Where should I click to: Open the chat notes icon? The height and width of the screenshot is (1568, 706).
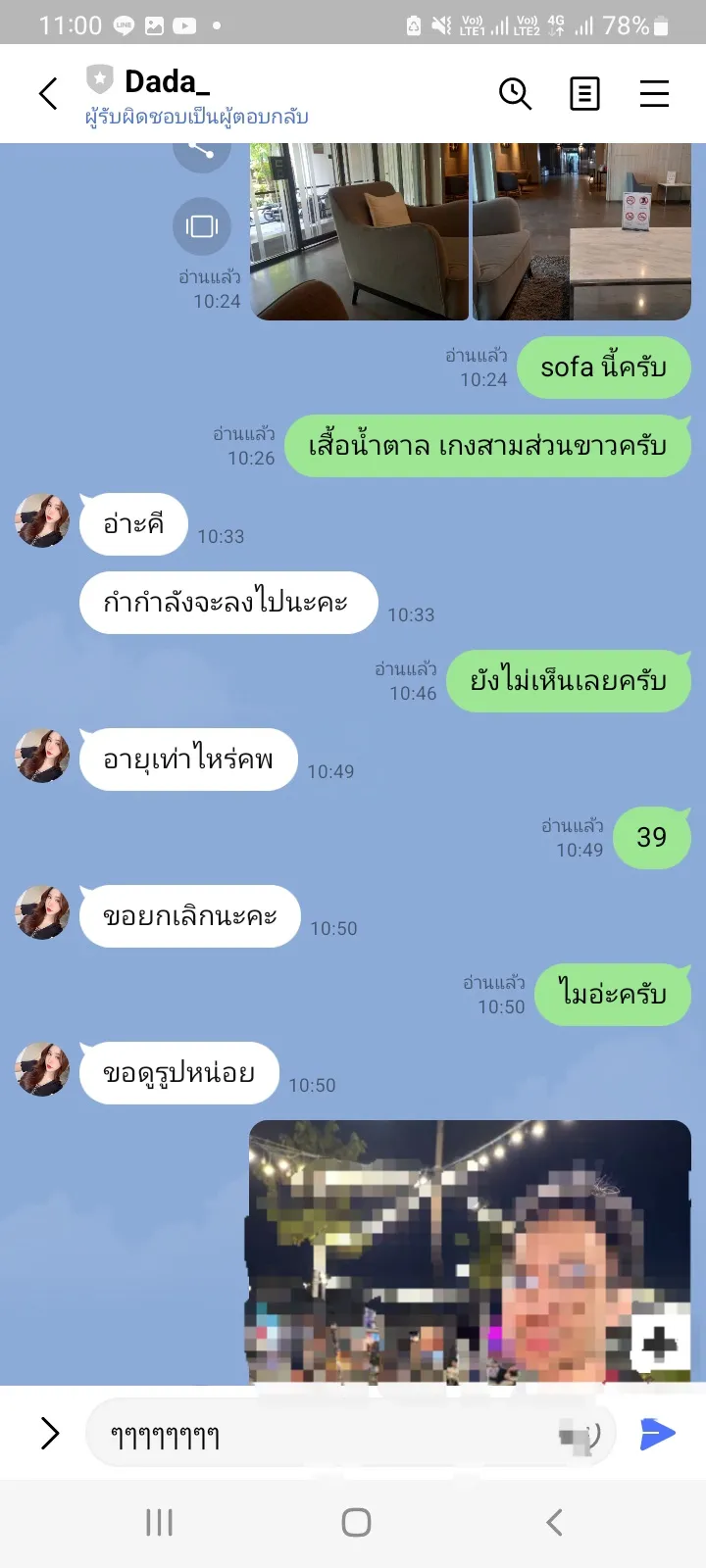pyautogui.click(x=584, y=94)
